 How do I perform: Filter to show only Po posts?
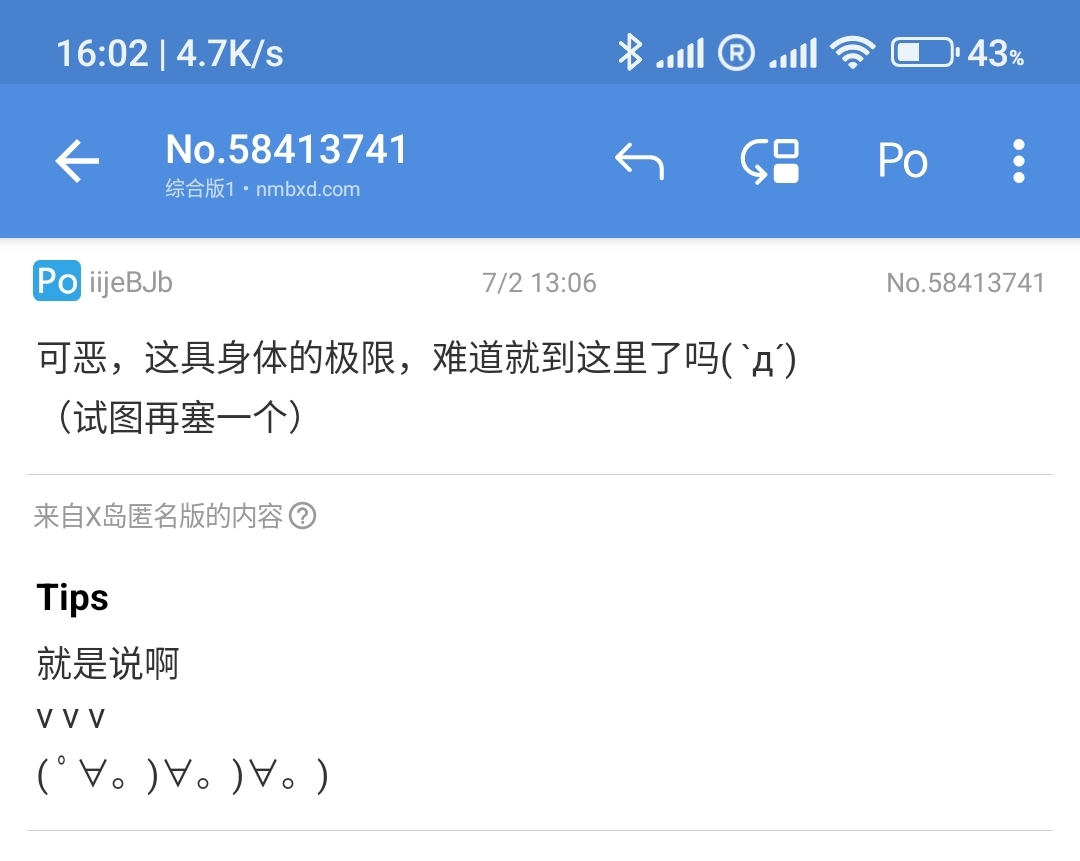click(x=902, y=161)
